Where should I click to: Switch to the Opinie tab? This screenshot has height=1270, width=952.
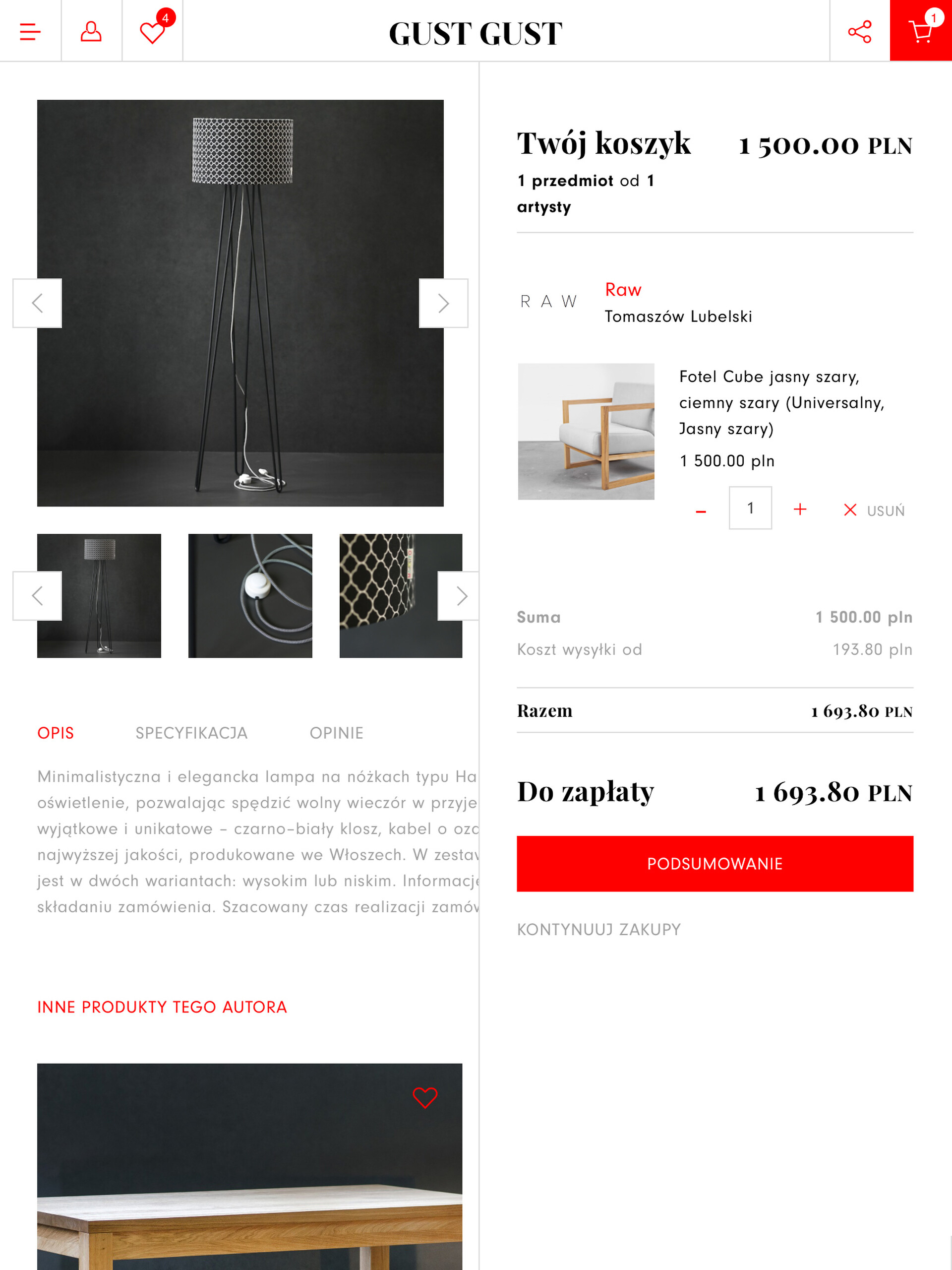(336, 733)
